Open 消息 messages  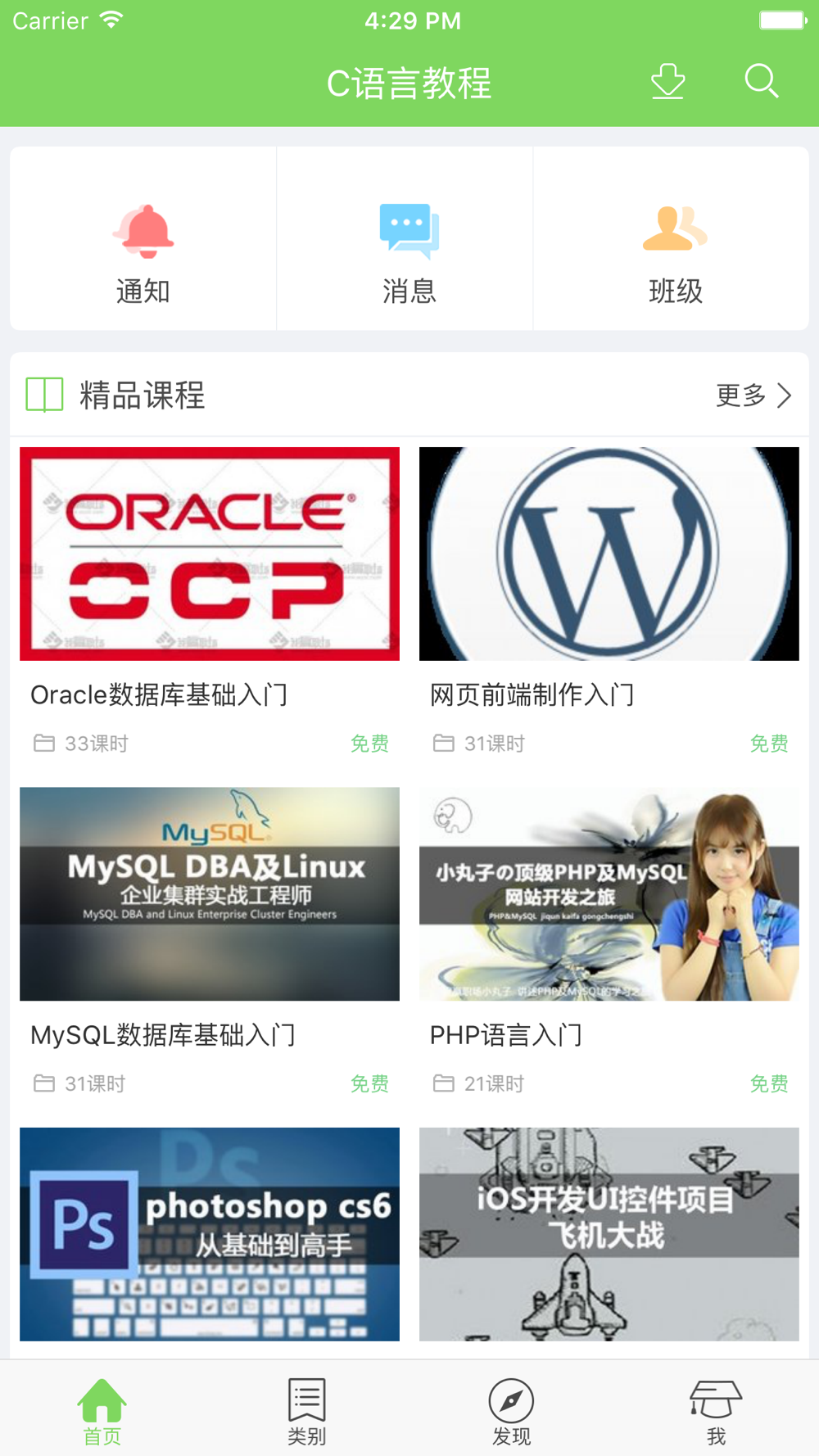409,239
